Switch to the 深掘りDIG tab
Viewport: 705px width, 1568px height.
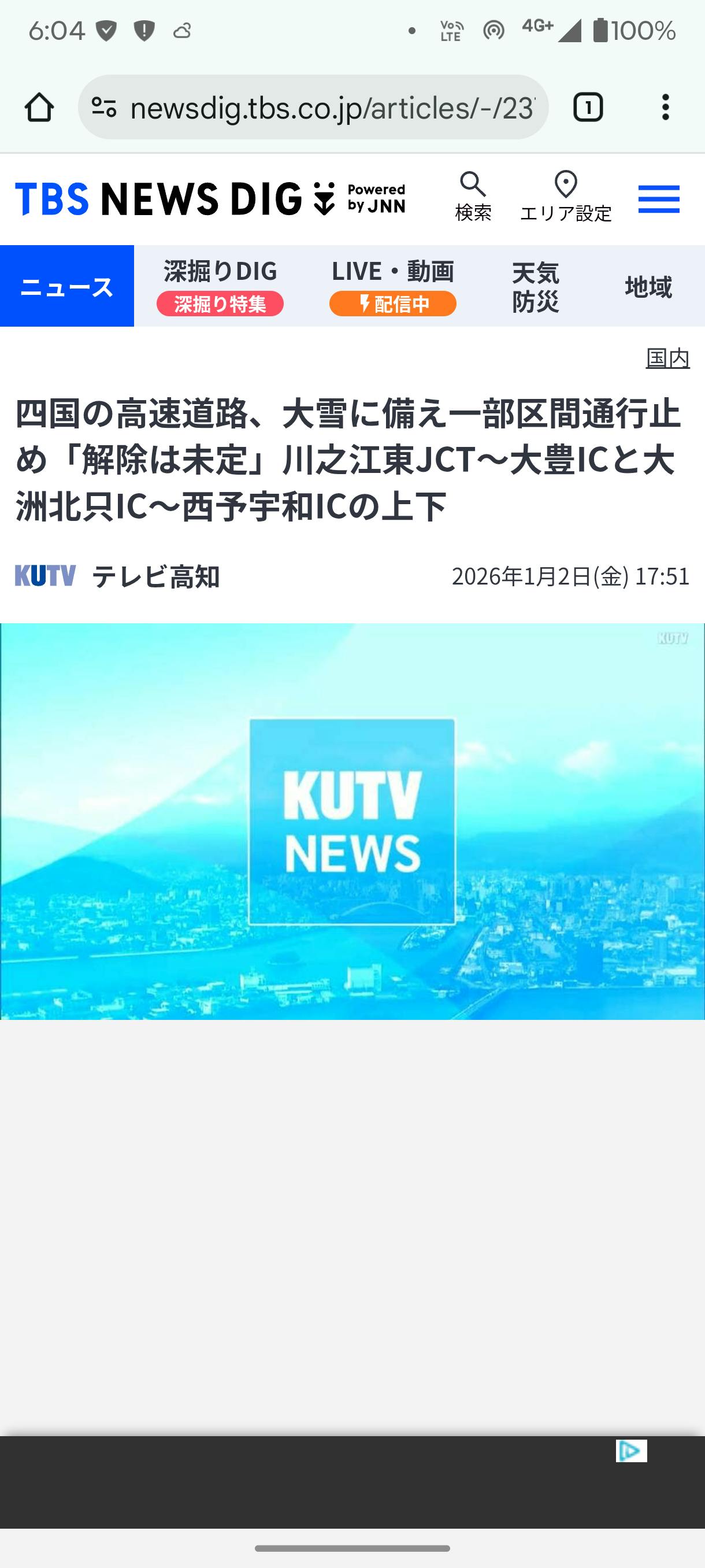[x=220, y=286]
